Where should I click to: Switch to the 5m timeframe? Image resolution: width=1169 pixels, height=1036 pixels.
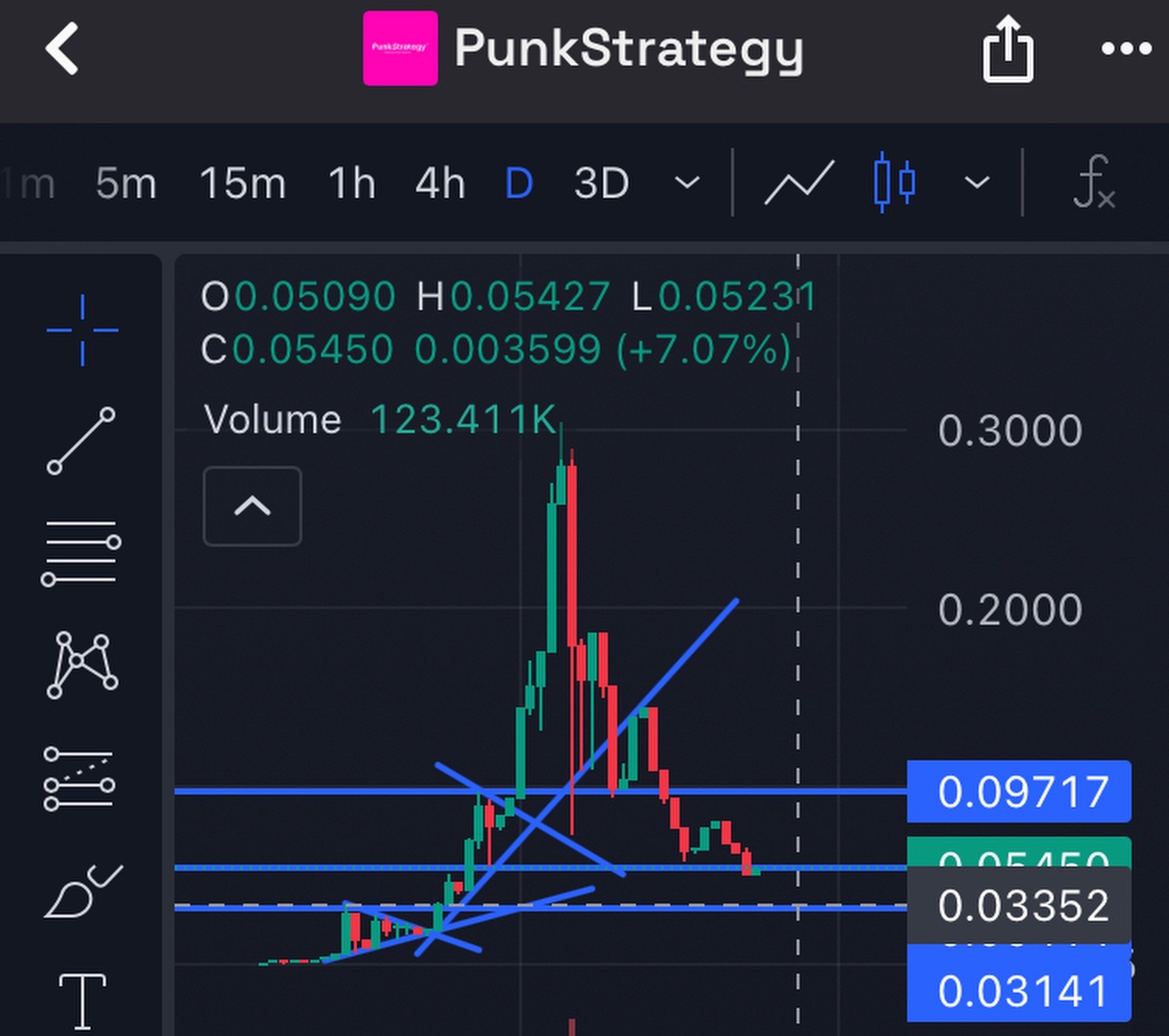pyautogui.click(x=126, y=183)
